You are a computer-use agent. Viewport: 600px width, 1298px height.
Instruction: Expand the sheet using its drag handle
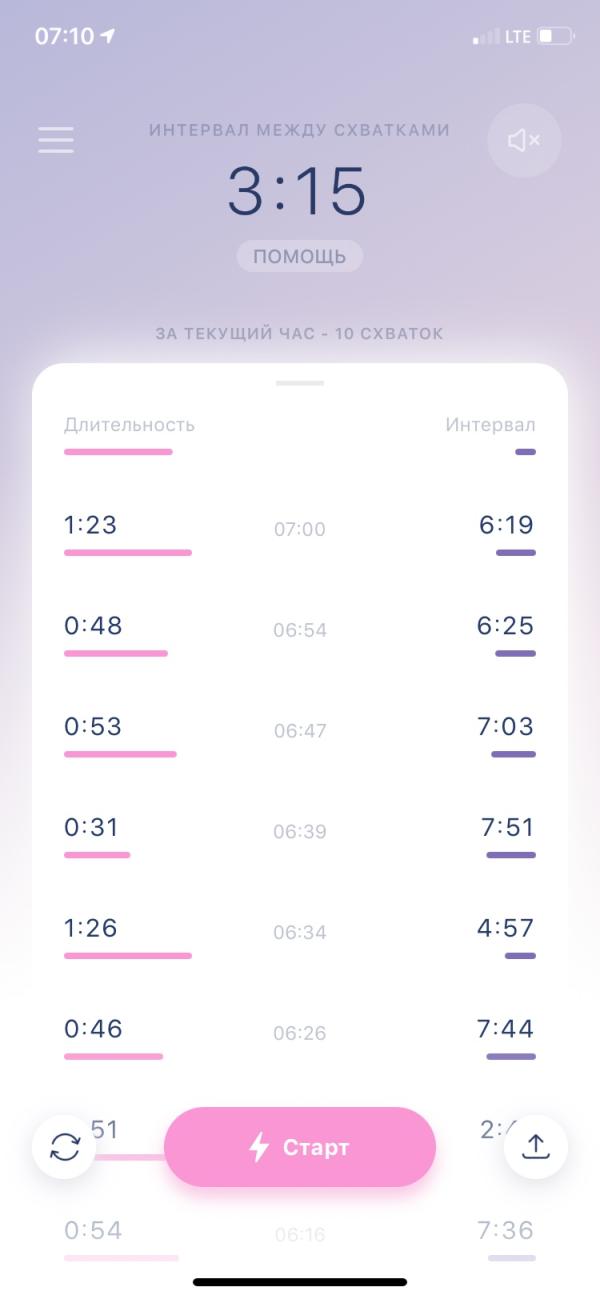click(300, 383)
